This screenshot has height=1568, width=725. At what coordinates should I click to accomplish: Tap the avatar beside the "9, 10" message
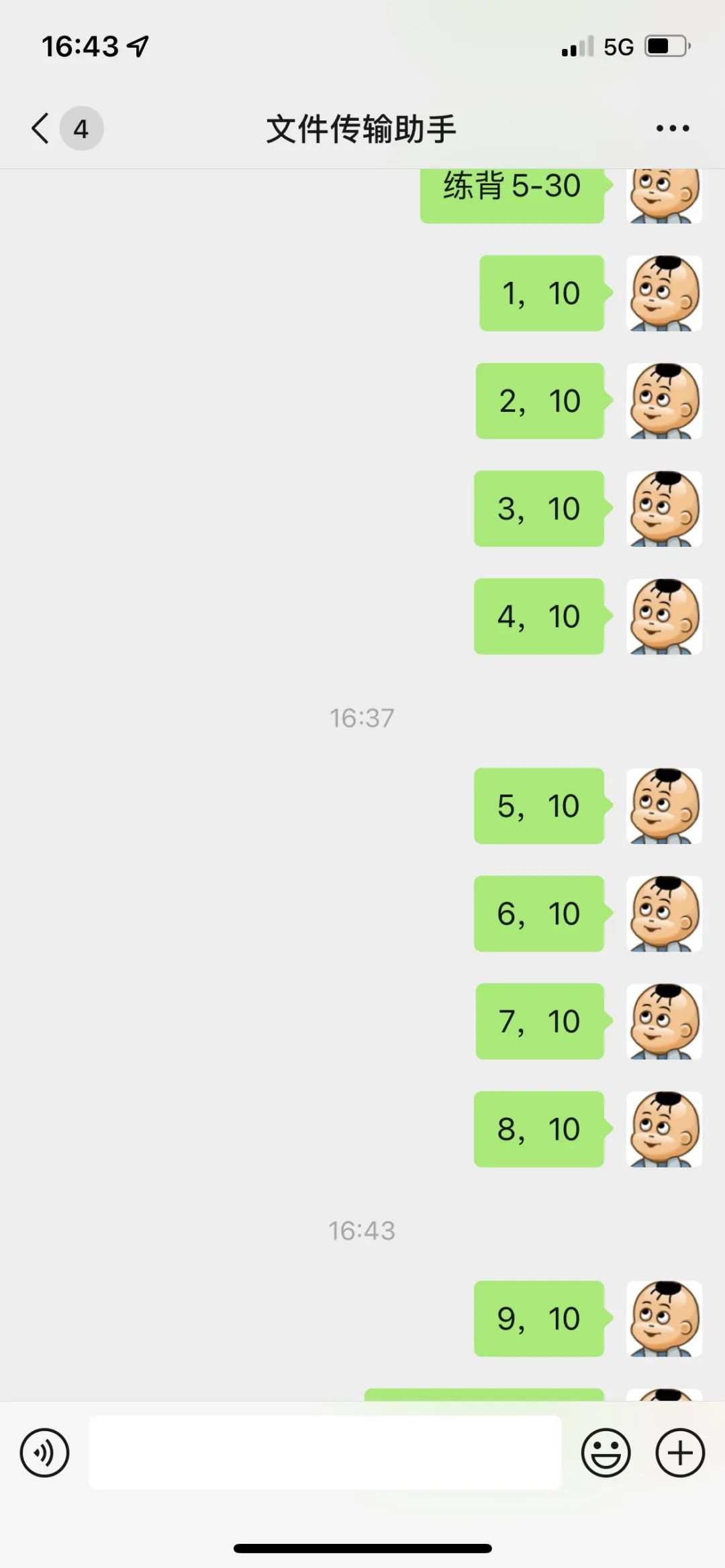(x=664, y=1318)
